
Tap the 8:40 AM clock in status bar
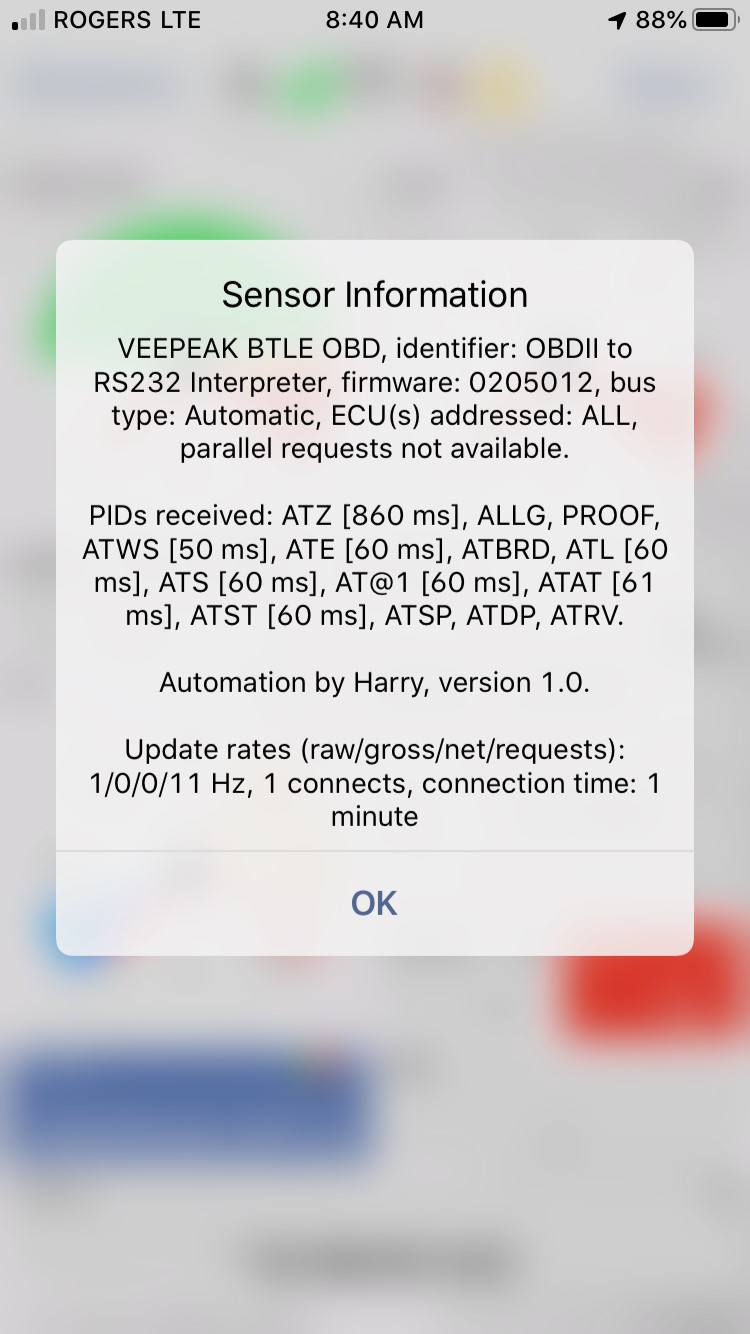(x=374, y=18)
